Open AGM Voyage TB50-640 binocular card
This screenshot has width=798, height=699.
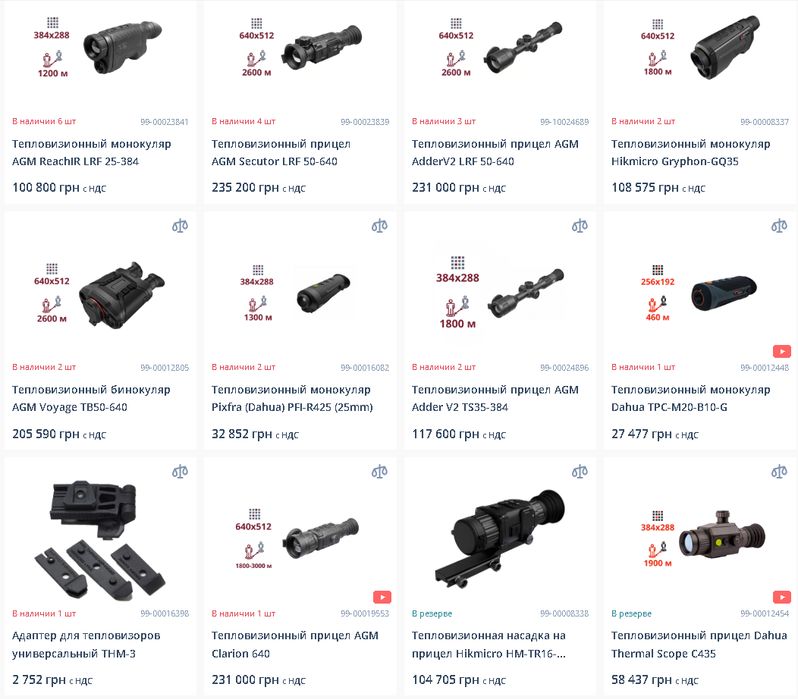click(91, 398)
